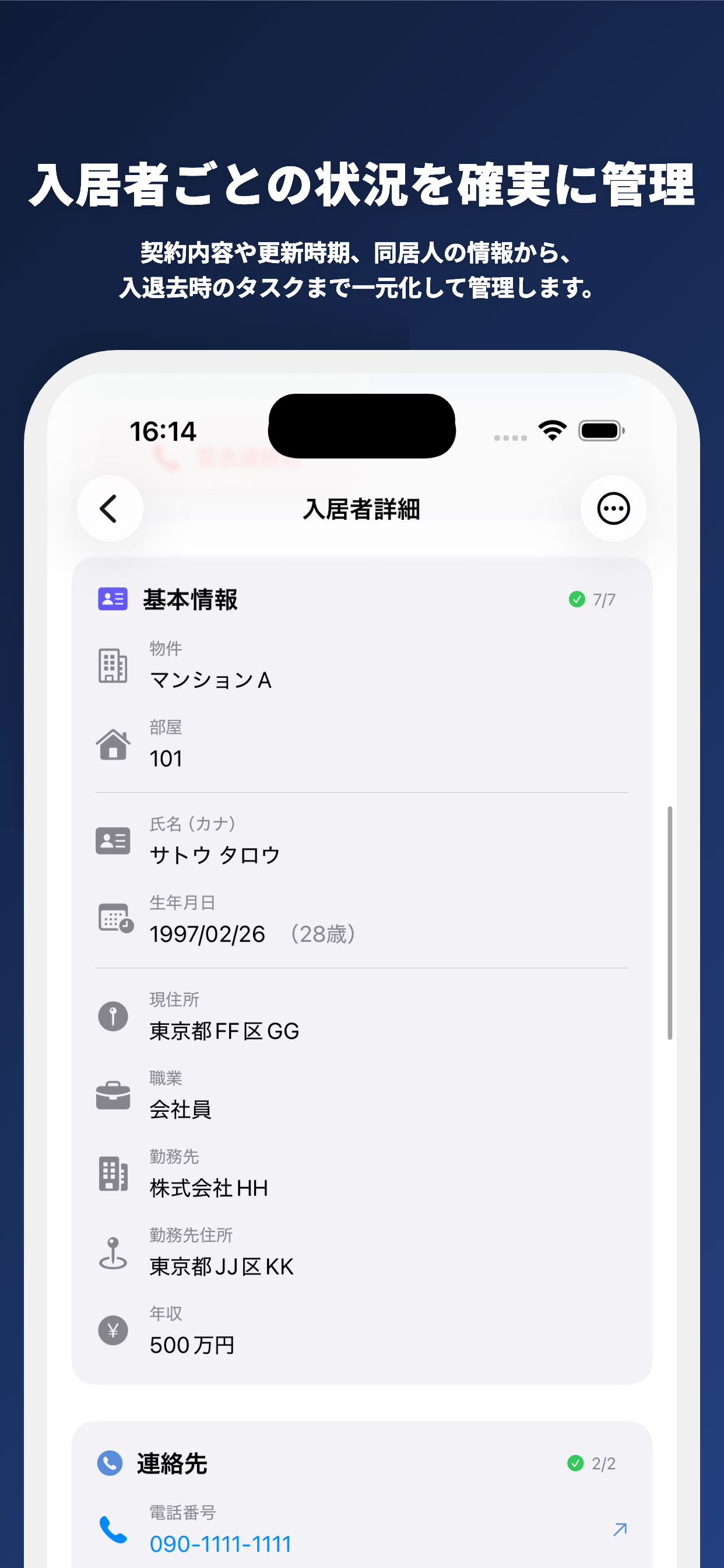
Task: Click the 現住所 location pin icon
Action: (113, 1016)
